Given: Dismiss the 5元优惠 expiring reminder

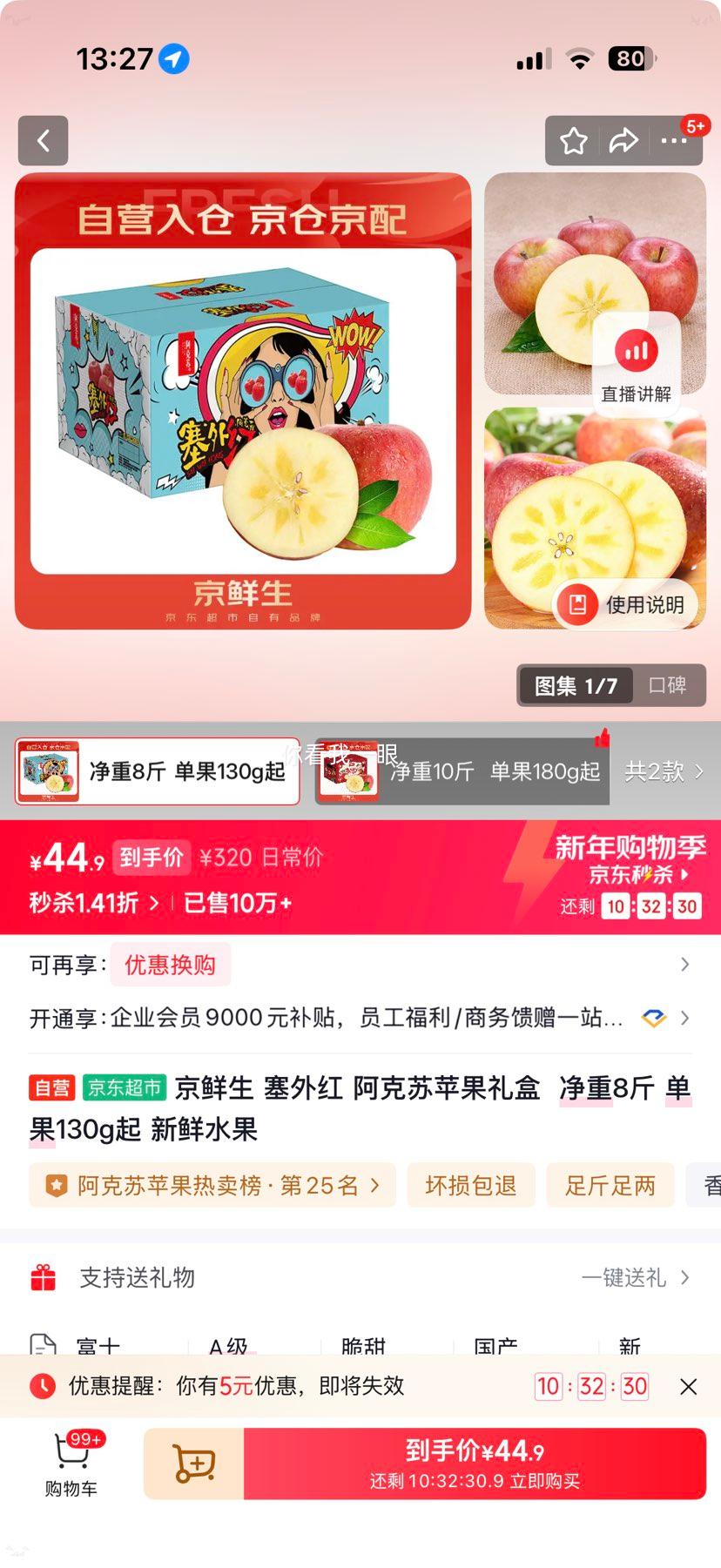Looking at the screenshot, I should click(688, 1385).
